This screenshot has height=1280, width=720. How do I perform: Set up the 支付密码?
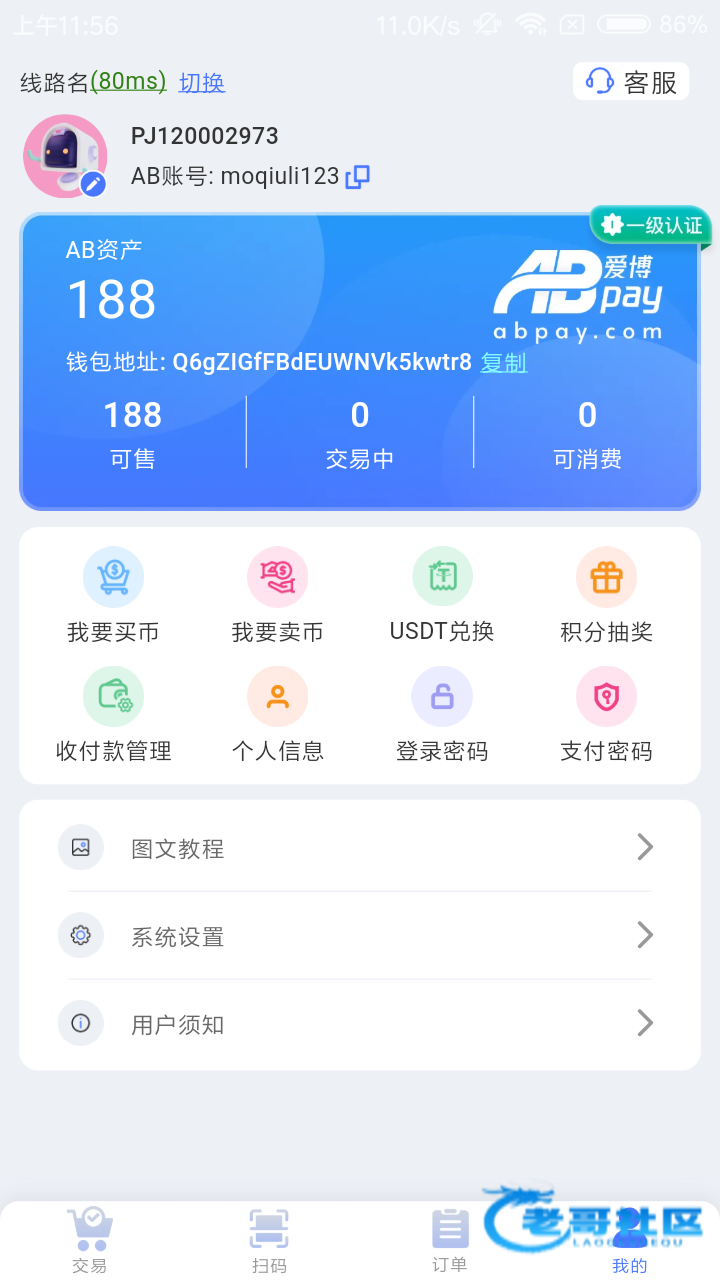pos(606,715)
